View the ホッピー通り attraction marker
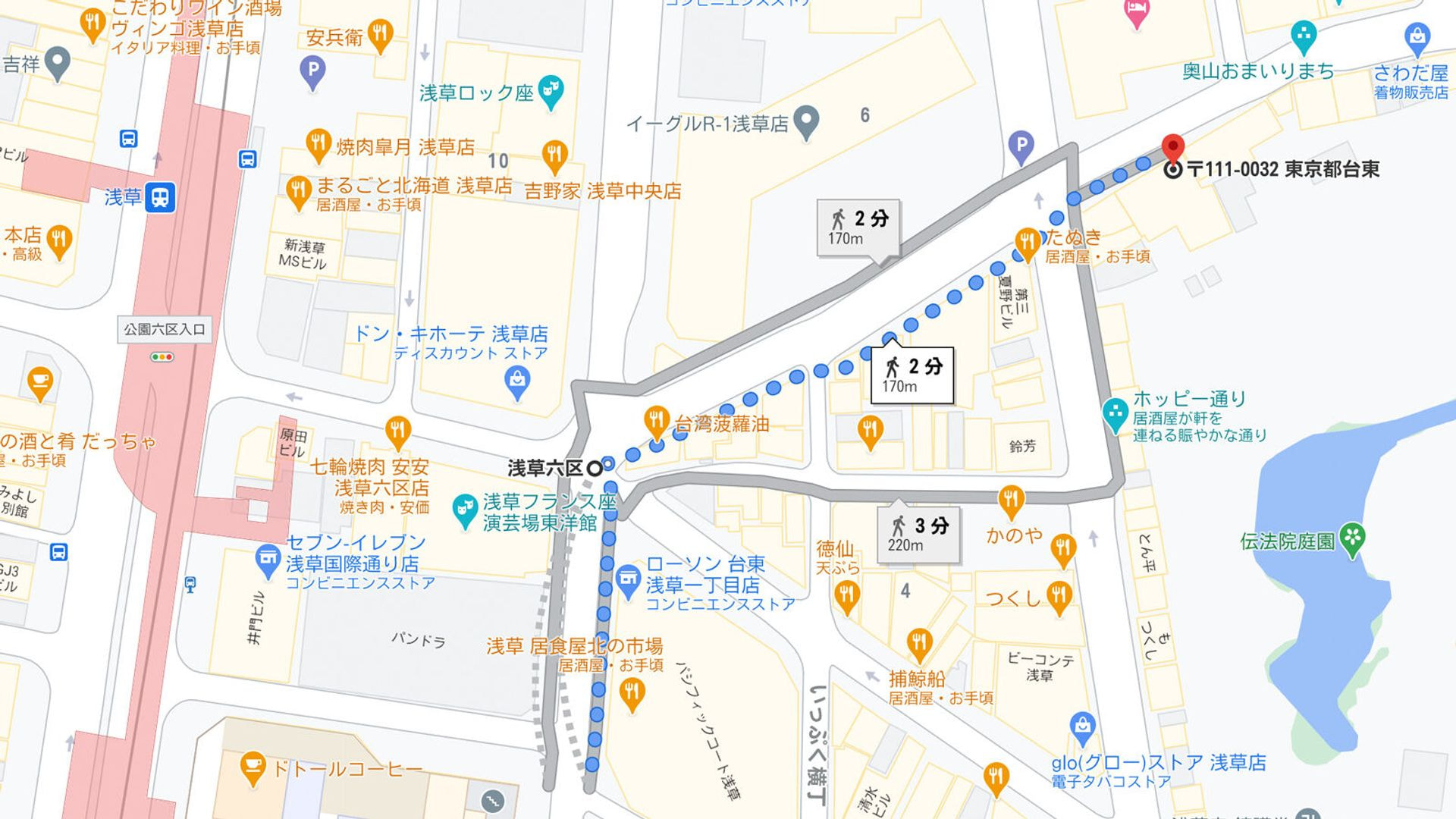This screenshot has width=1456, height=819. pyautogui.click(x=1115, y=414)
